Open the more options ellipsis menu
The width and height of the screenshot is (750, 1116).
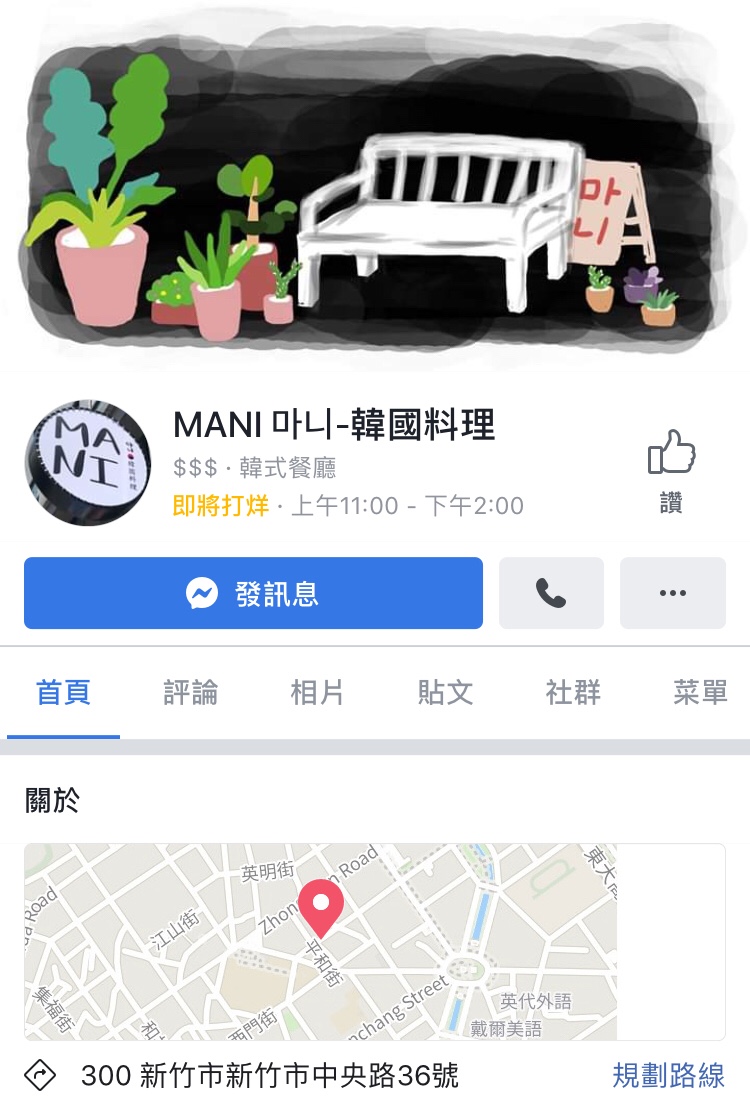click(673, 593)
